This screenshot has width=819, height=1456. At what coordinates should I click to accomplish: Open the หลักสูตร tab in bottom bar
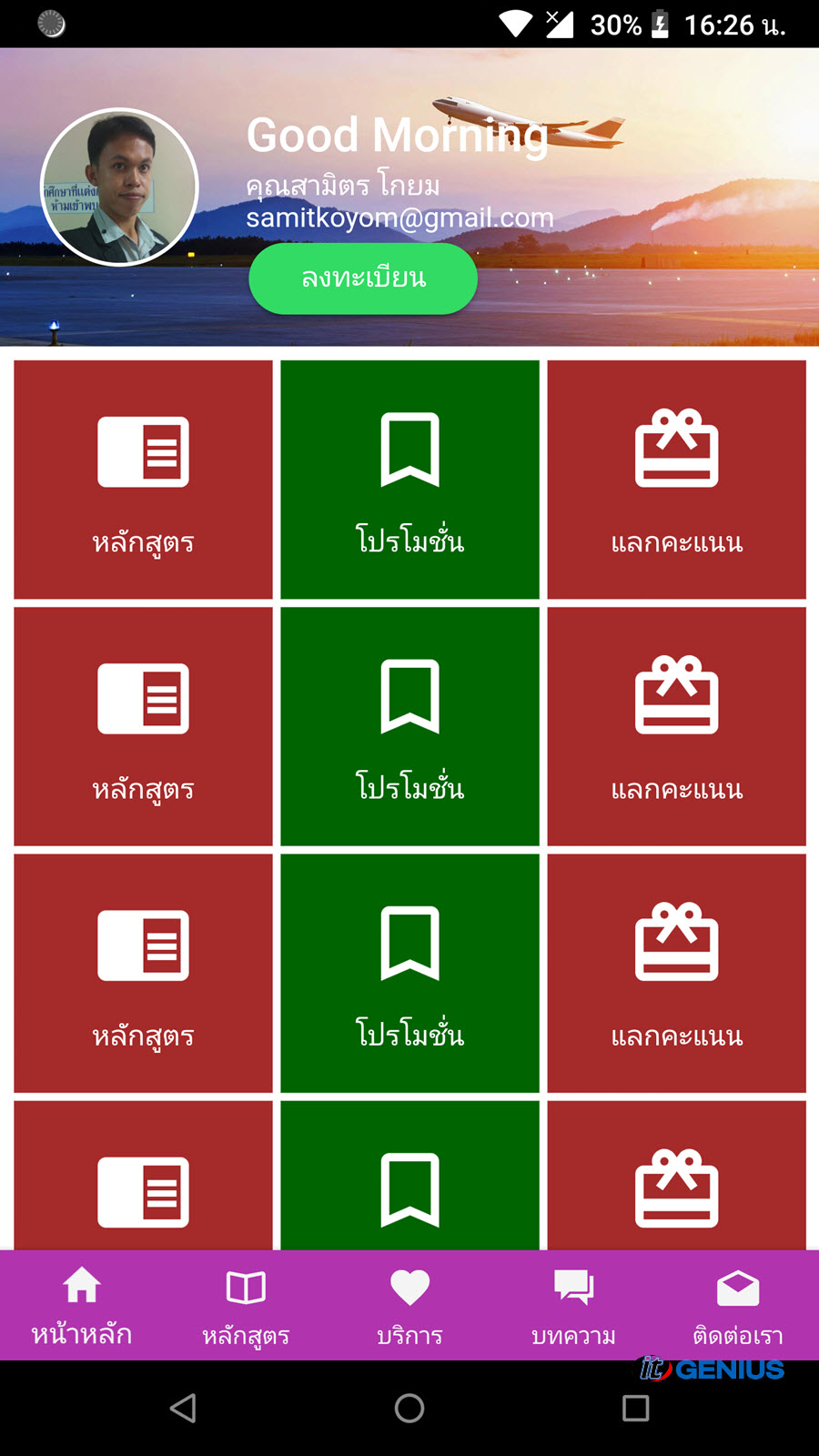click(246, 1306)
